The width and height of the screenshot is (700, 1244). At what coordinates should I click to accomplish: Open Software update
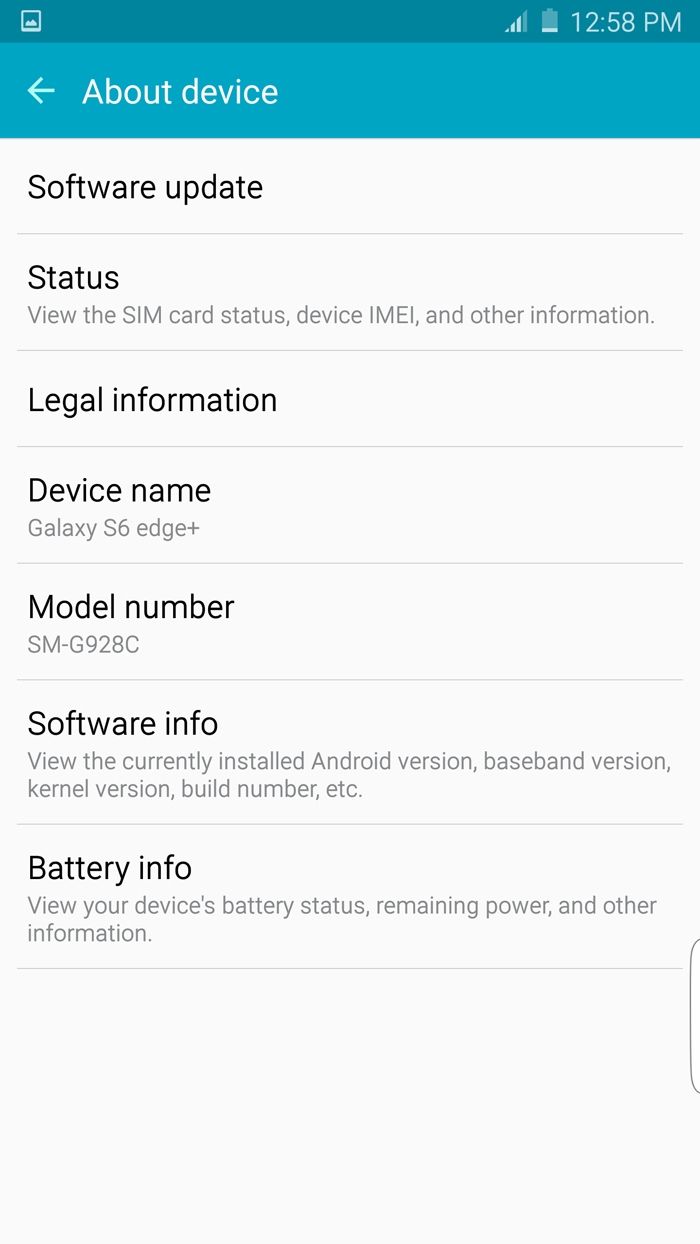coord(349,187)
